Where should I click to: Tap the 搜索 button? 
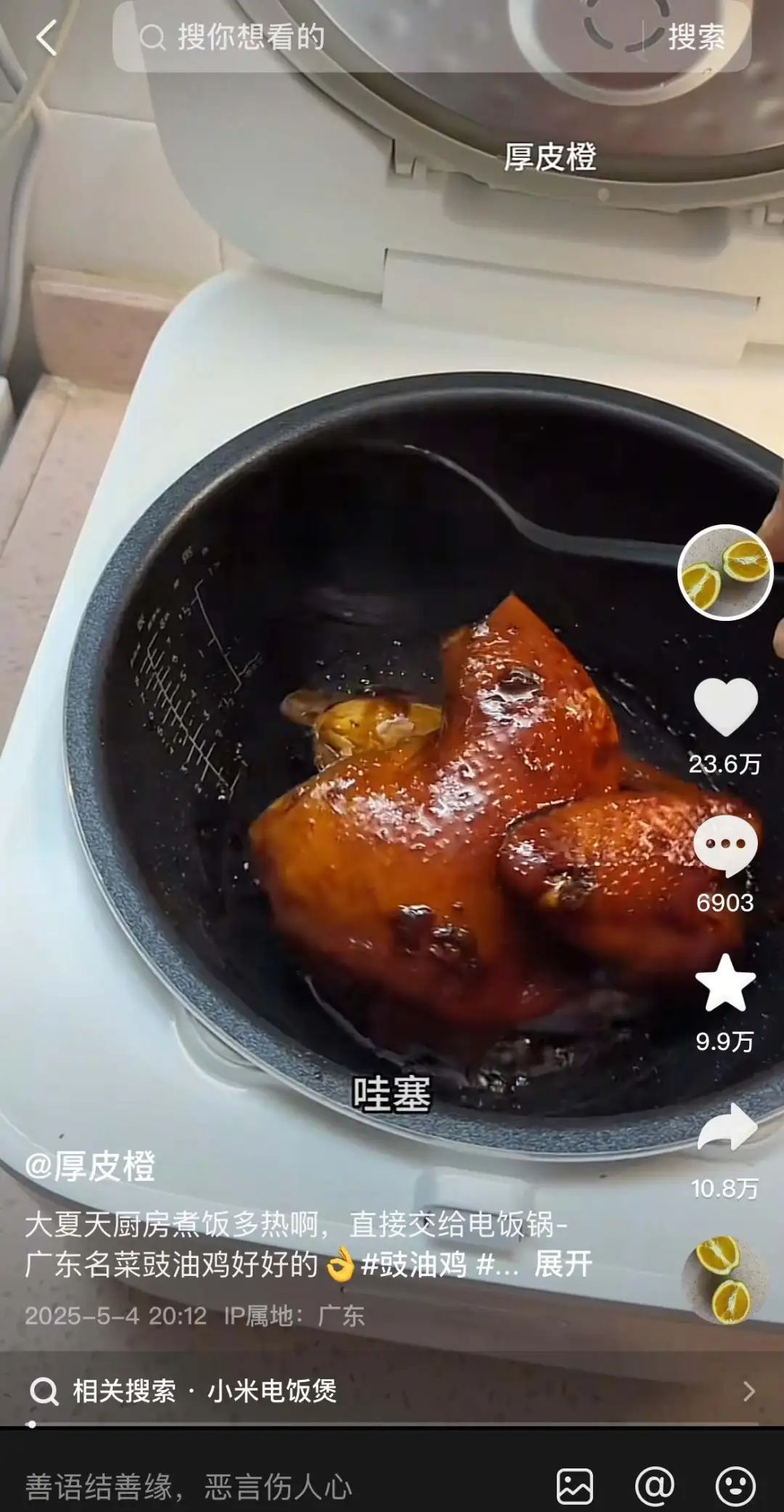(x=695, y=37)
